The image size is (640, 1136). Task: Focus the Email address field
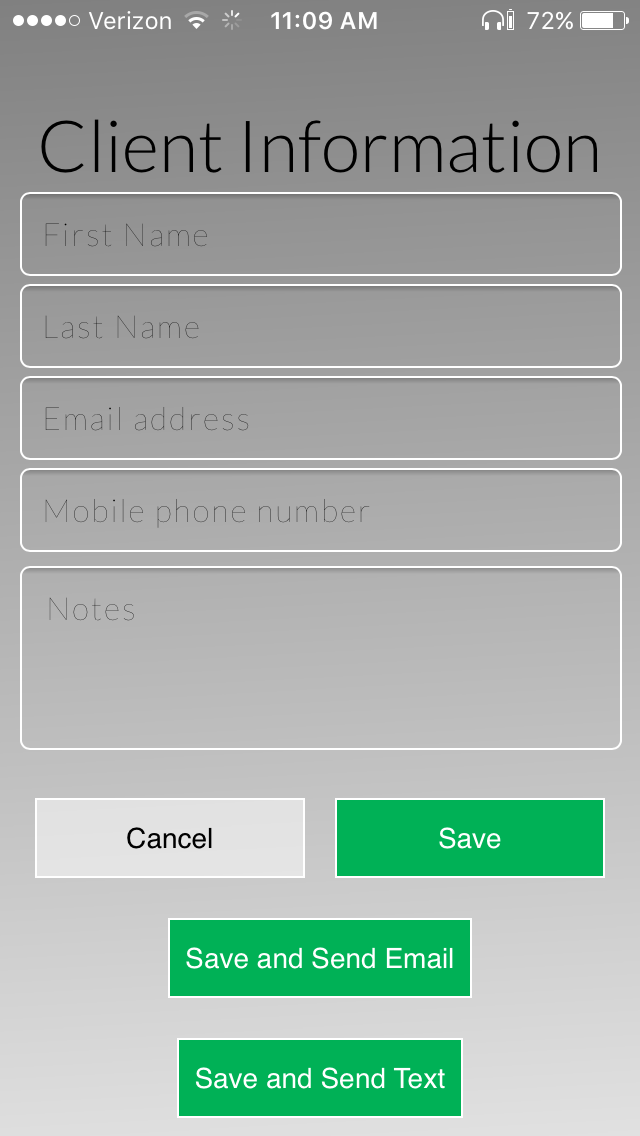320,418
